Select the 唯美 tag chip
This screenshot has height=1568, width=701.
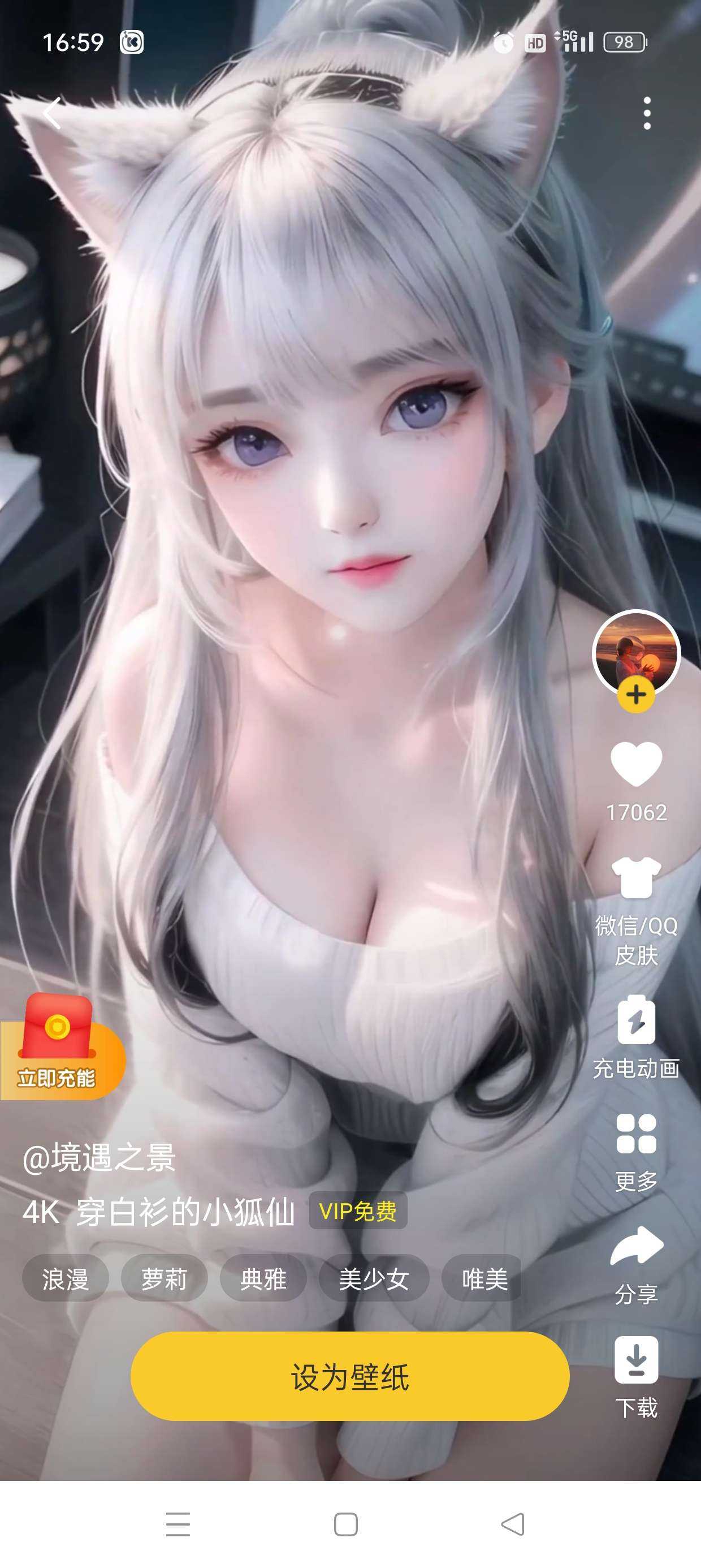coord(484,1279)
